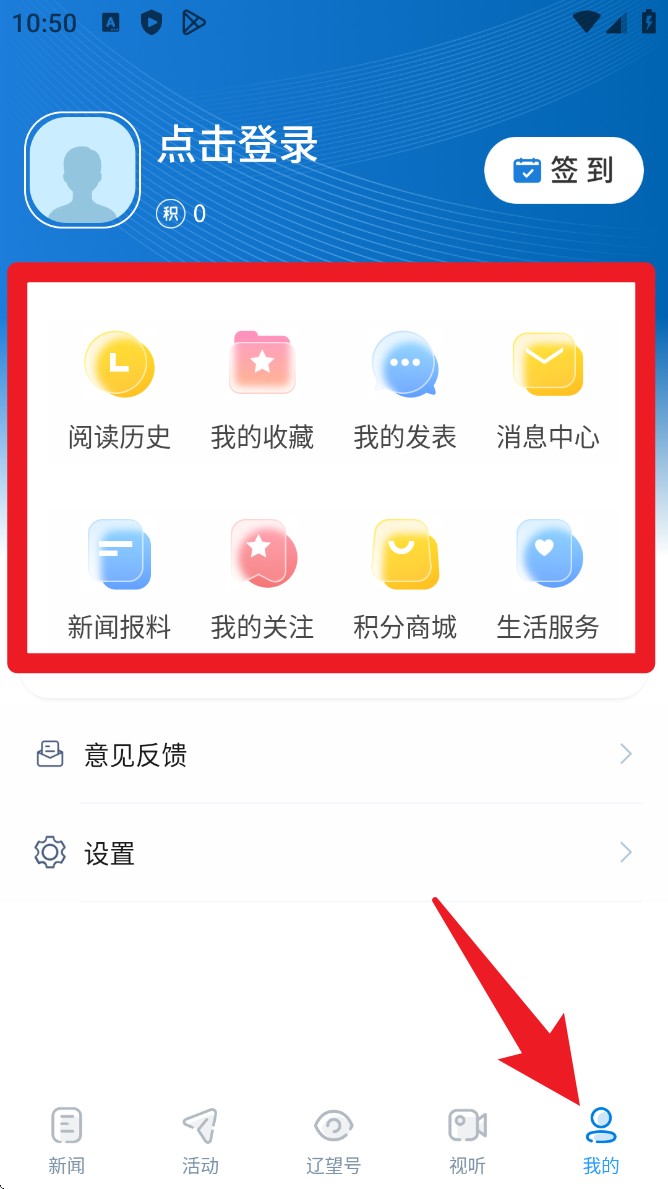The height and width of the screenshot is (1189, 668).
Task: Tap the profile avatar picture
Action: click(82, 170)
